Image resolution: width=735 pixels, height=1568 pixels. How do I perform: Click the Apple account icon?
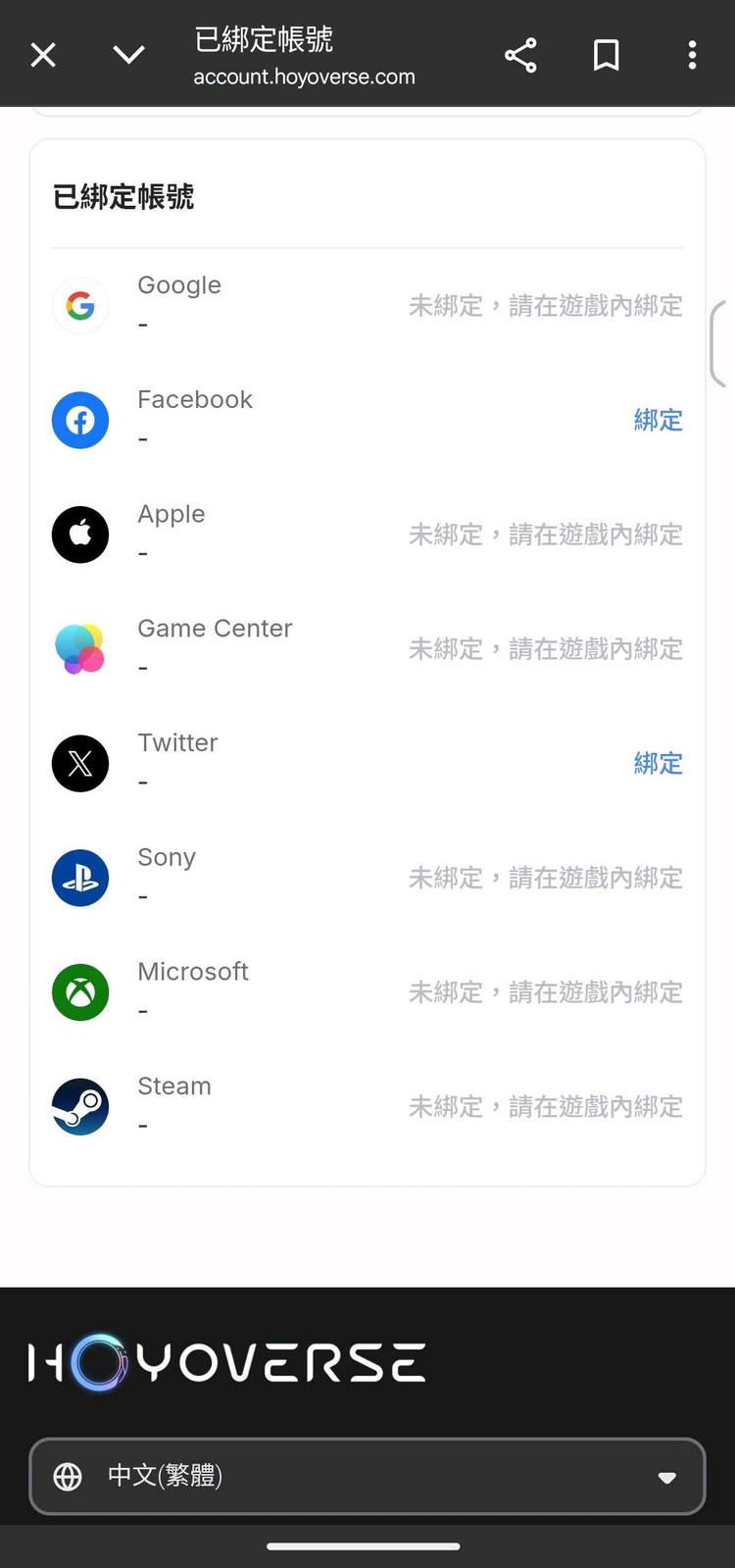[x=80, y=534]
